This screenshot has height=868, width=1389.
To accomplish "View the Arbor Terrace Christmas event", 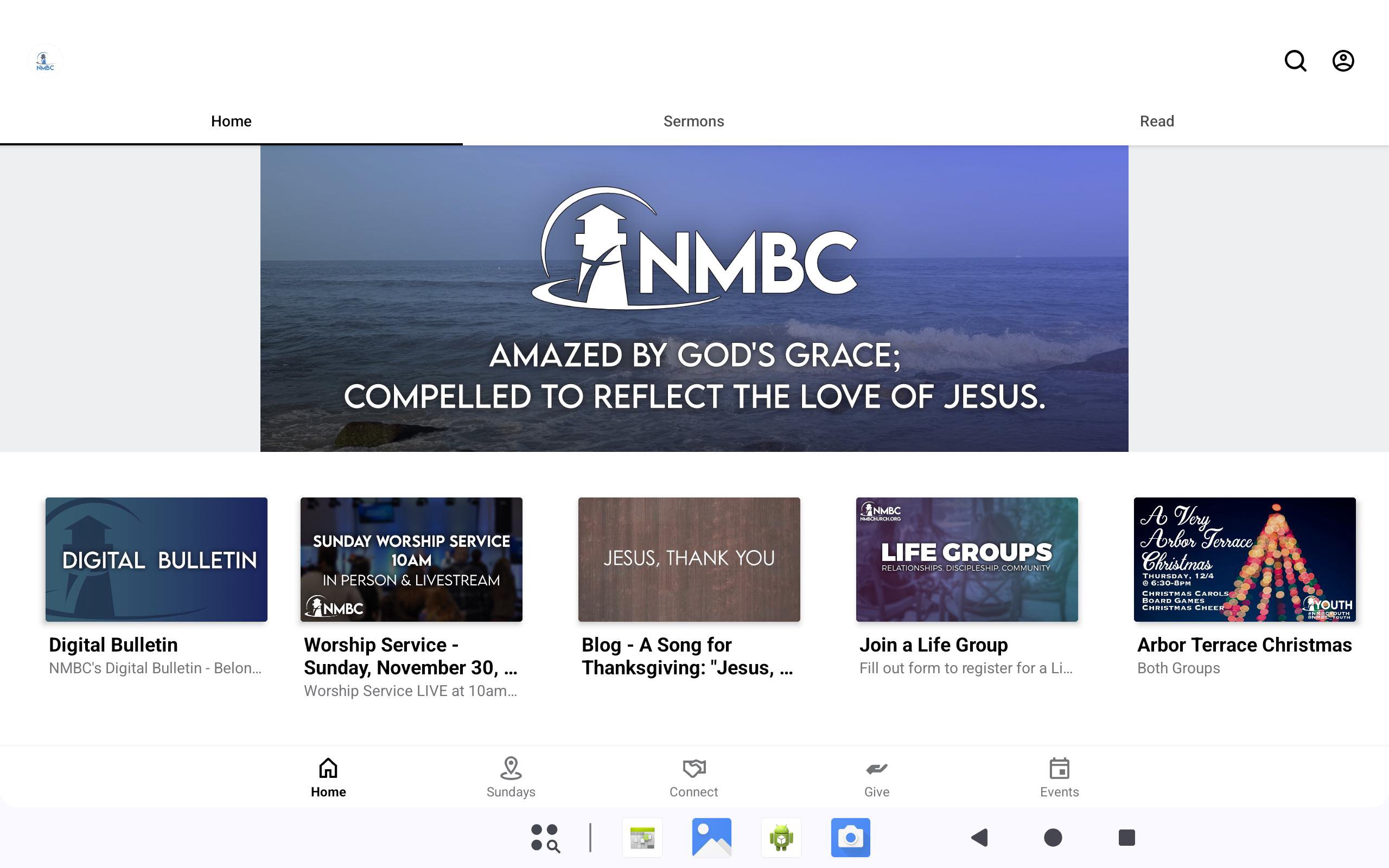I will tap(1244, 559).
